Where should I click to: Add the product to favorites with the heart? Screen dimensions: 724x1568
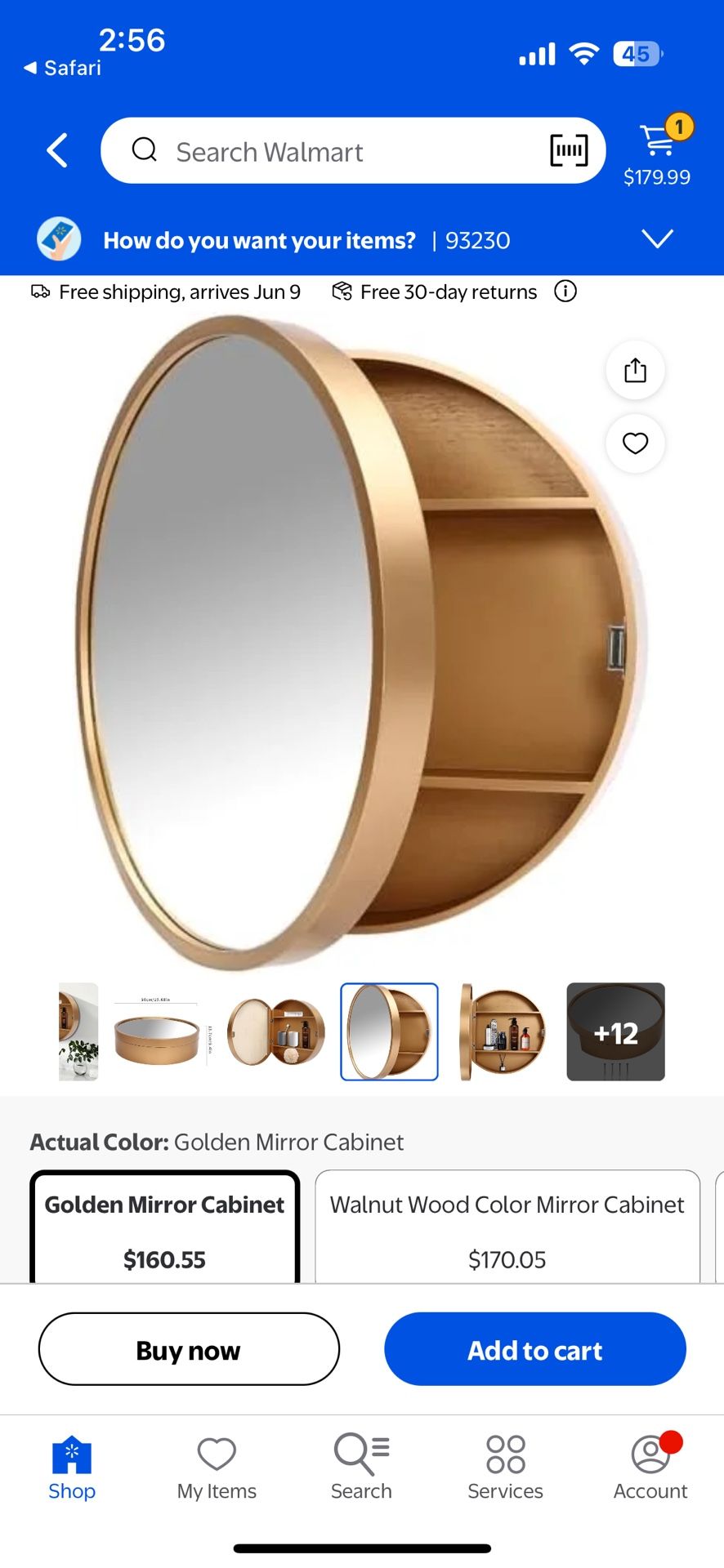tap(635, 443)
